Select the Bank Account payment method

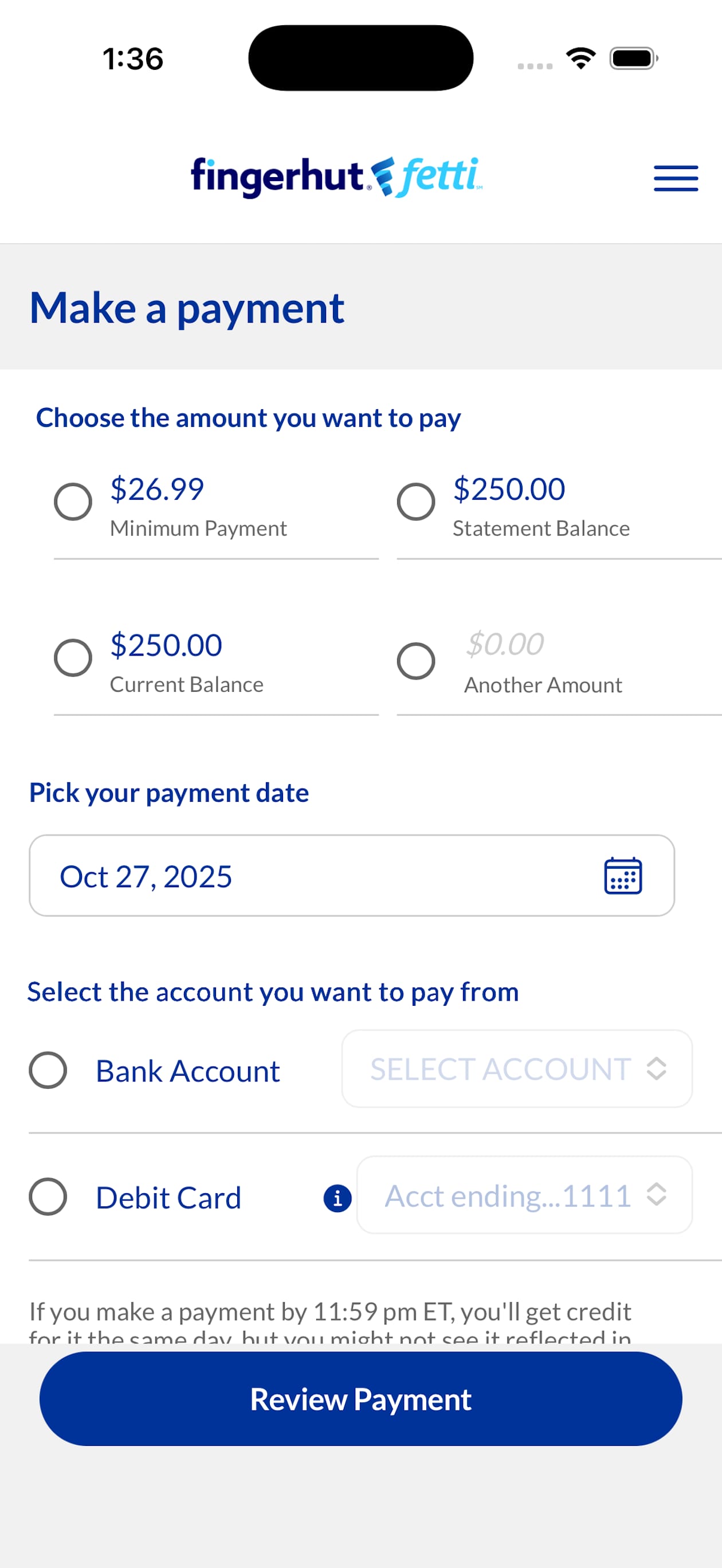pos(48,1070)
